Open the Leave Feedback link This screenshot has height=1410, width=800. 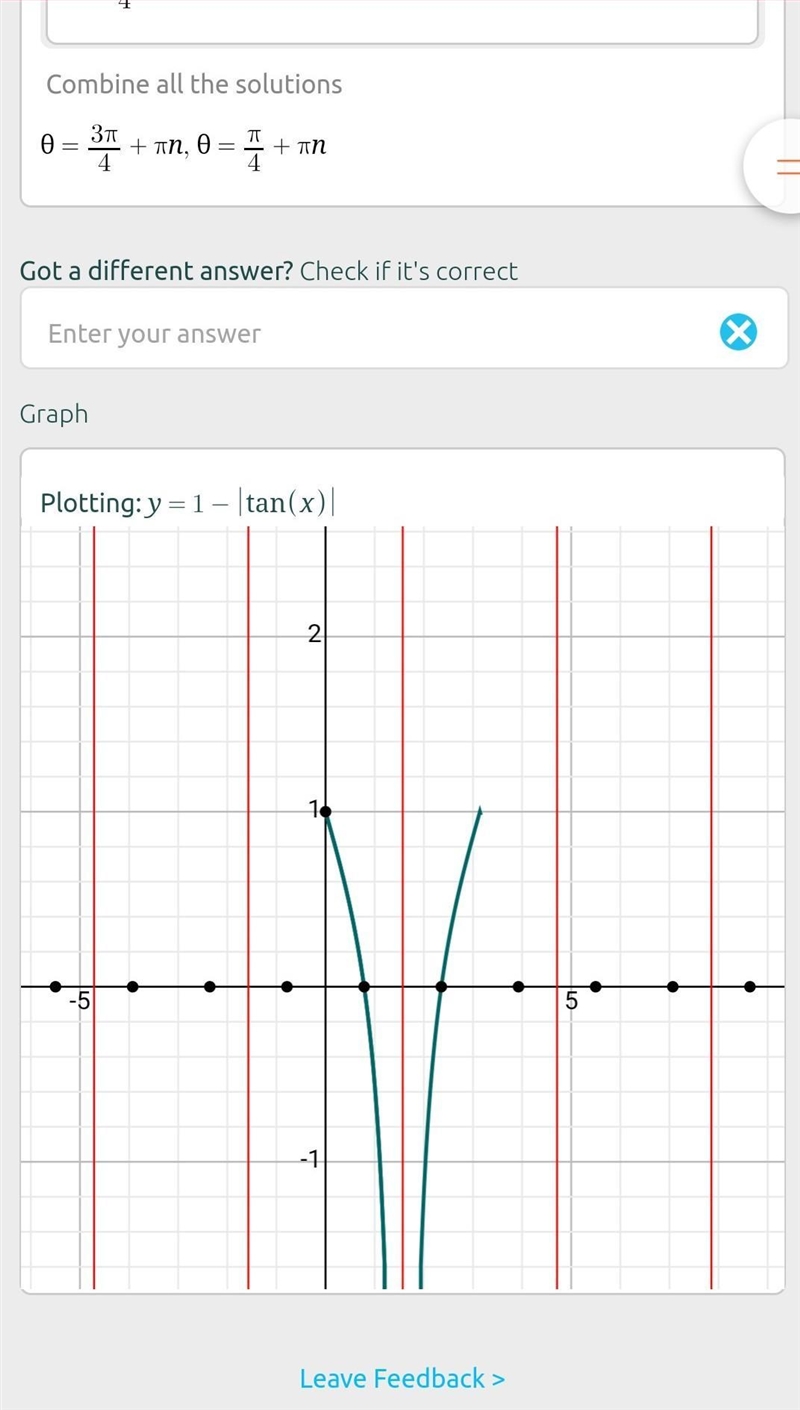pos(402,1379)
